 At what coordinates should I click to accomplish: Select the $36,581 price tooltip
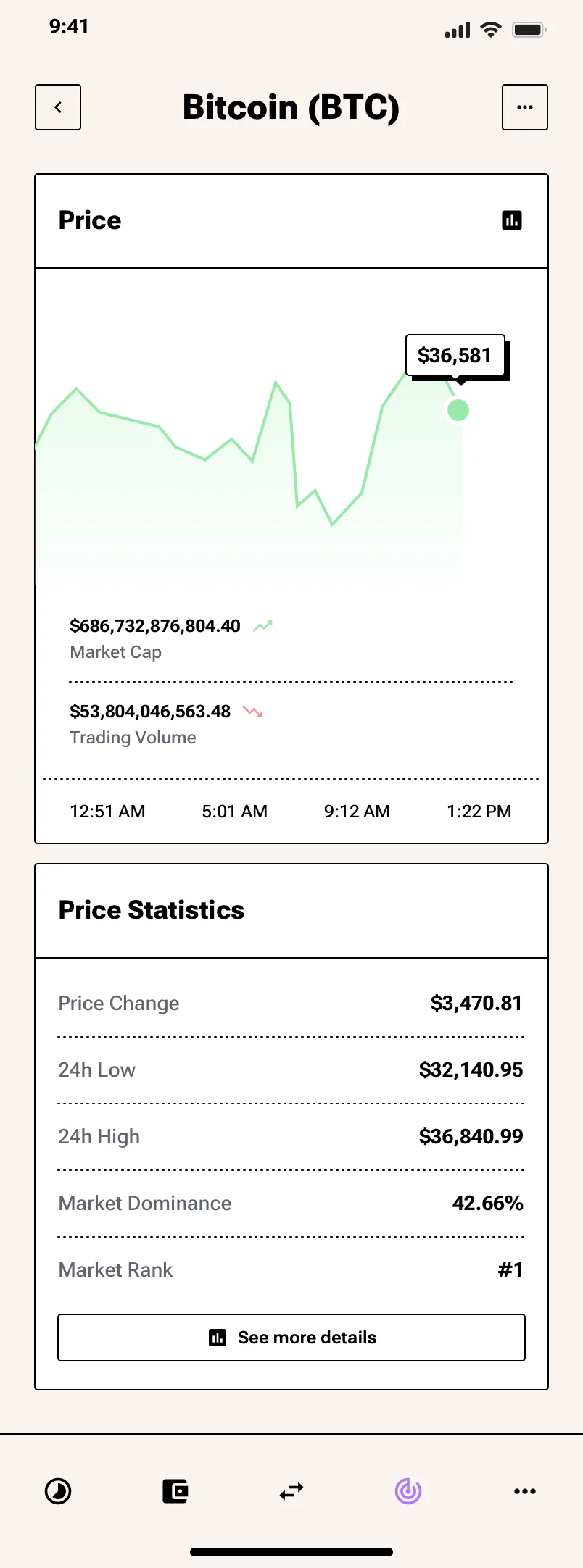[x=455, y=354]
